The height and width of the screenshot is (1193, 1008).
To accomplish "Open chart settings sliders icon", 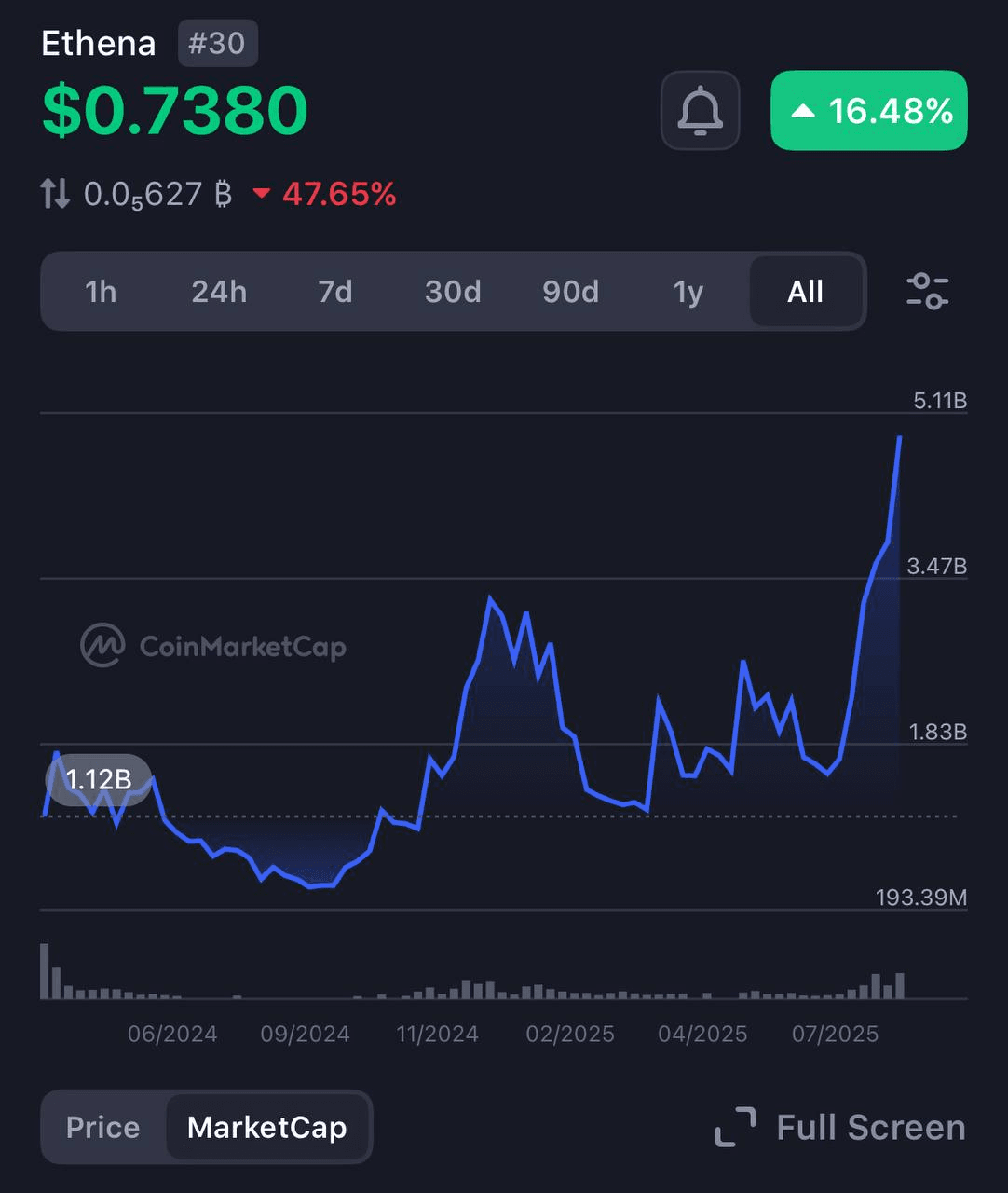I will click(927, 292).
